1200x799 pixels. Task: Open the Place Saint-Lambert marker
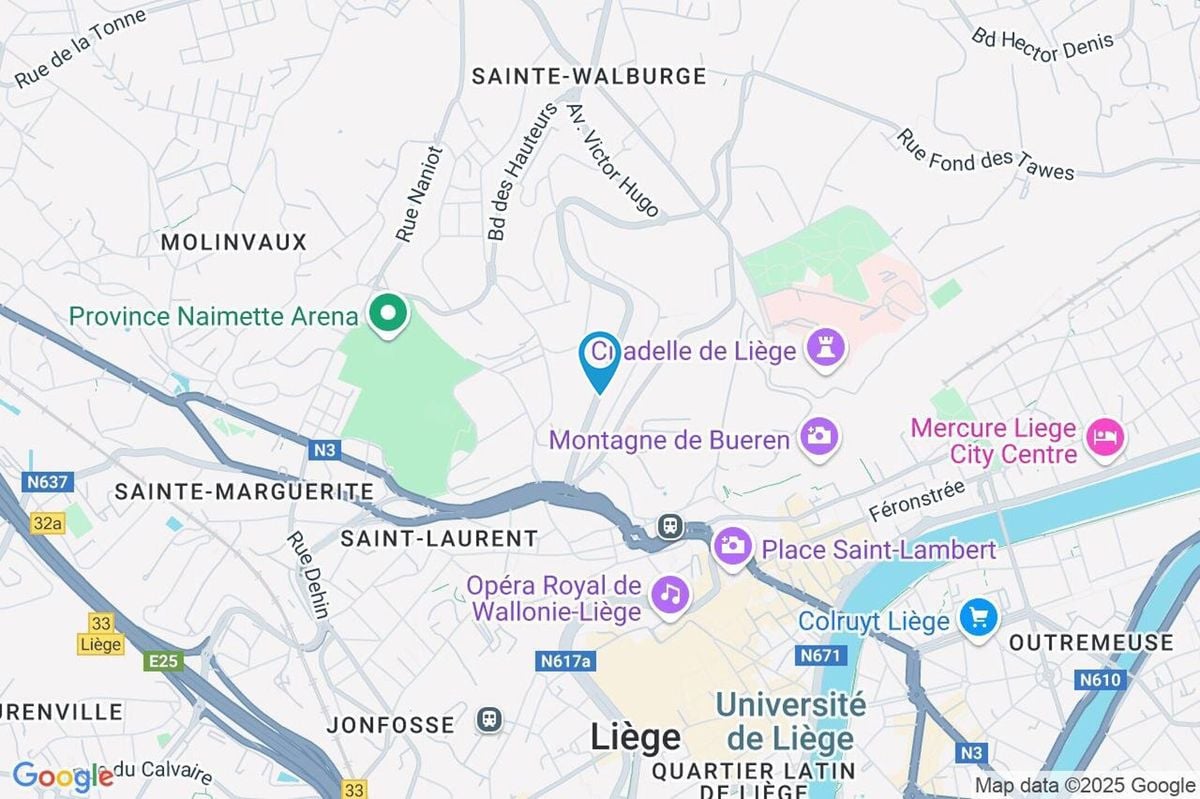tap(733, 547)
